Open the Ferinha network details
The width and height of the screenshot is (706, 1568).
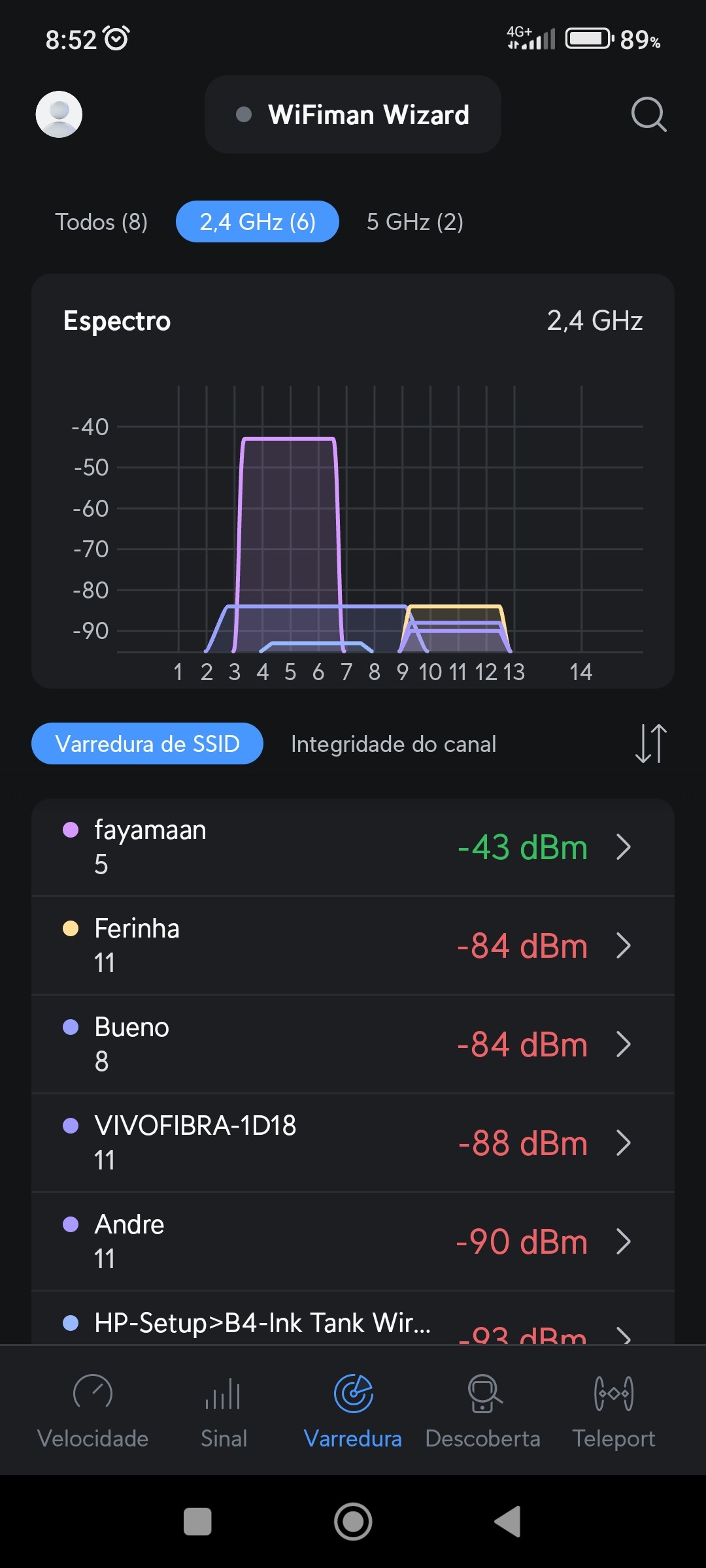point(353,945)
